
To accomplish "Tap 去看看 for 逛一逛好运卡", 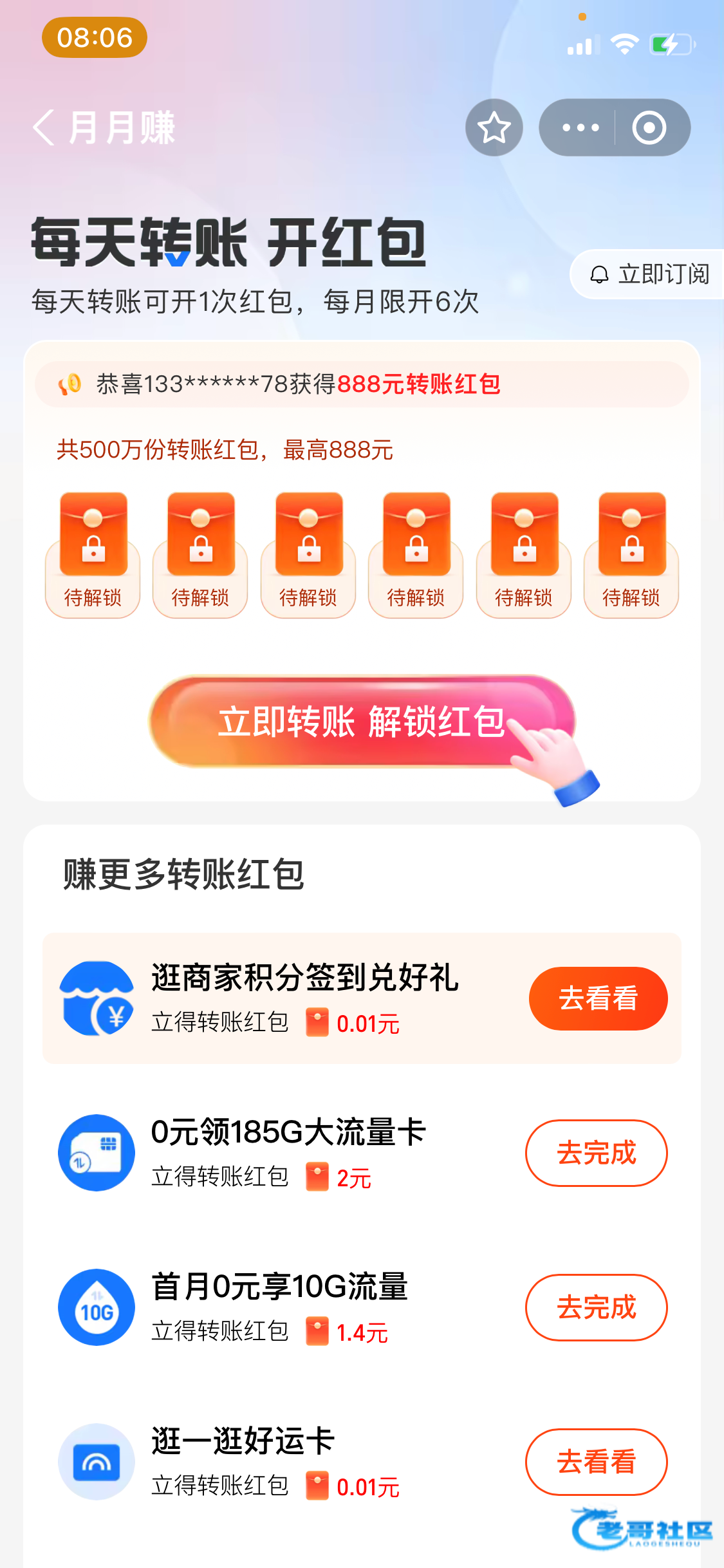I will [x=596, y=1462].
